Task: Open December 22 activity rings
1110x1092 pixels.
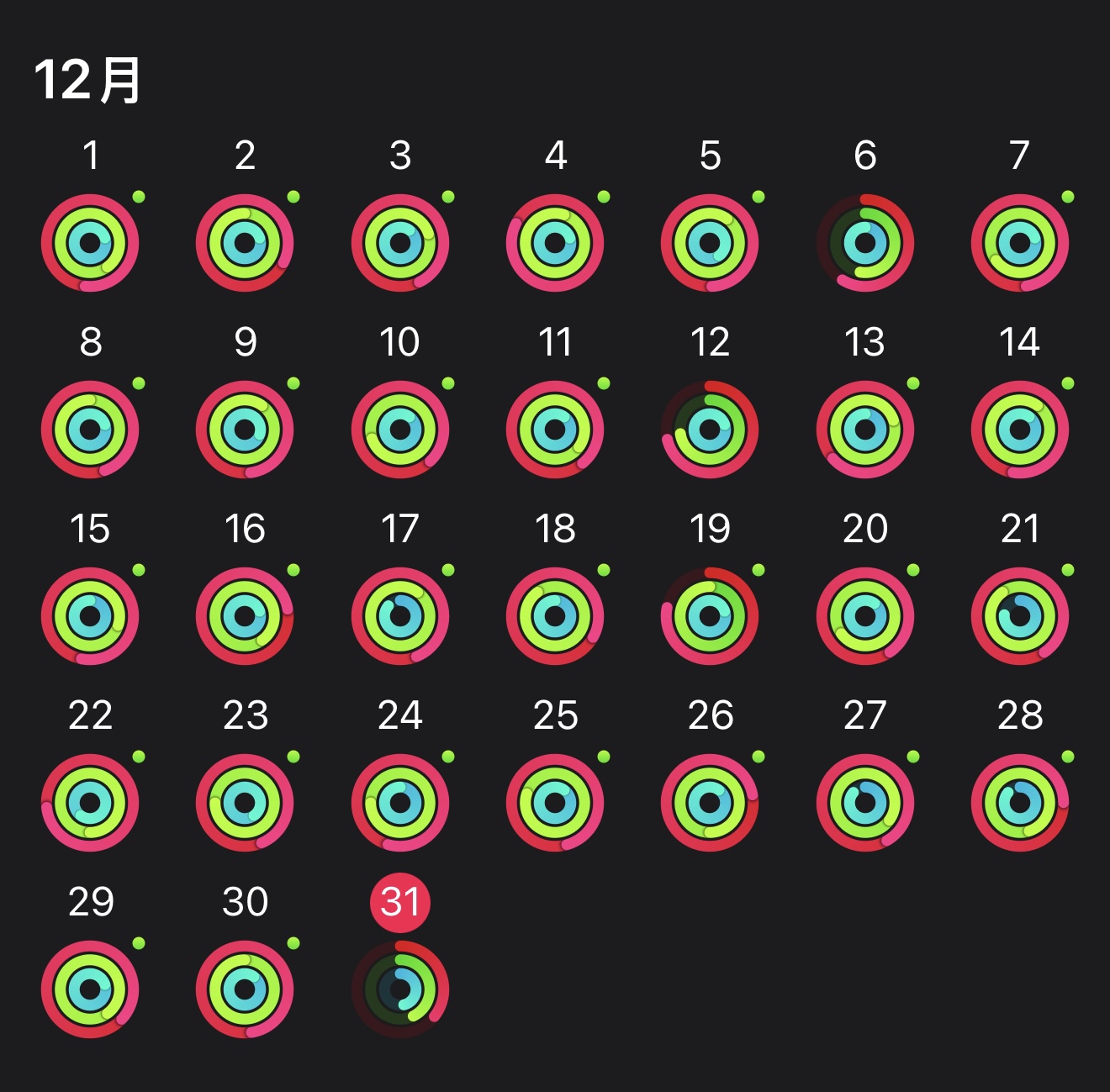Action: coord(90,803)
